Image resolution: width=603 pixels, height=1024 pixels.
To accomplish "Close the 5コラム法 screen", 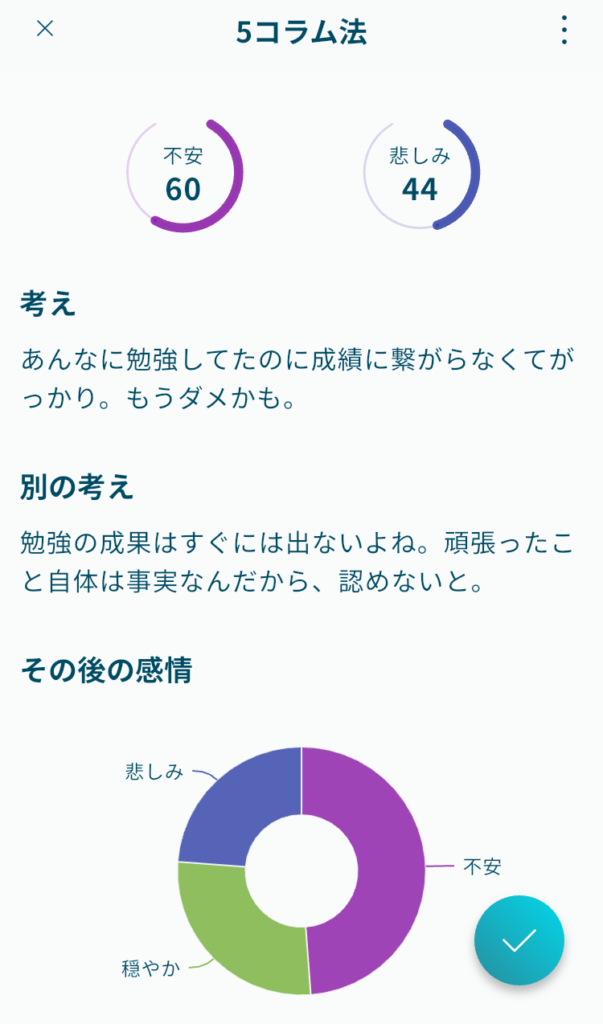I will click(45, 29).
